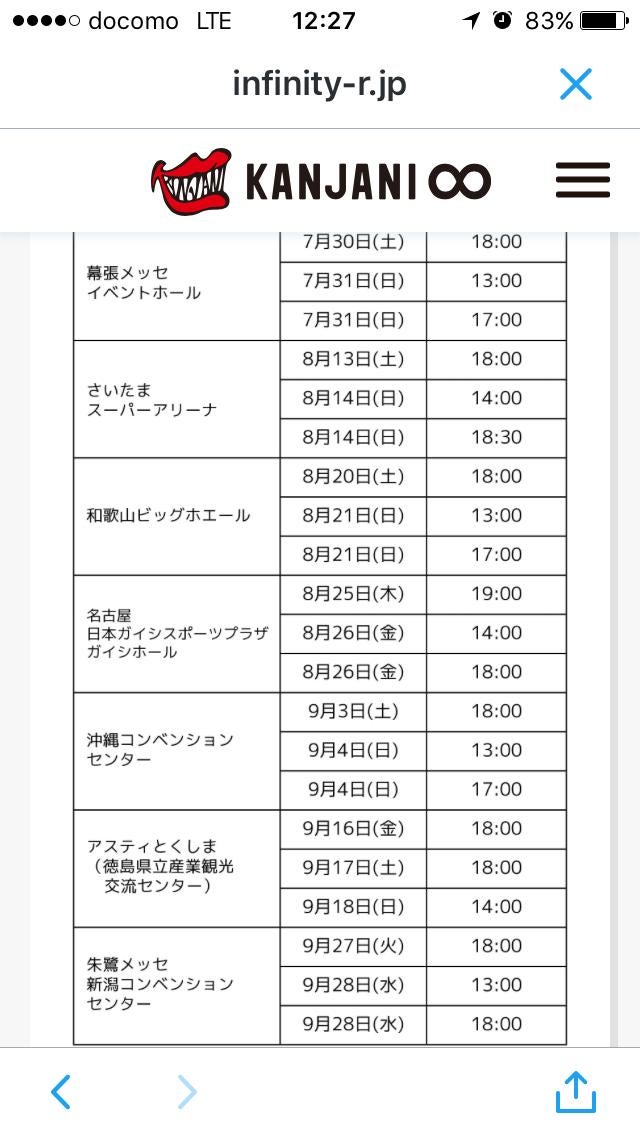This screenshot has width=640, height=1136.
Task: Tap the KANJANI∞ logo to go home
Action: click(x=322, y=181)
